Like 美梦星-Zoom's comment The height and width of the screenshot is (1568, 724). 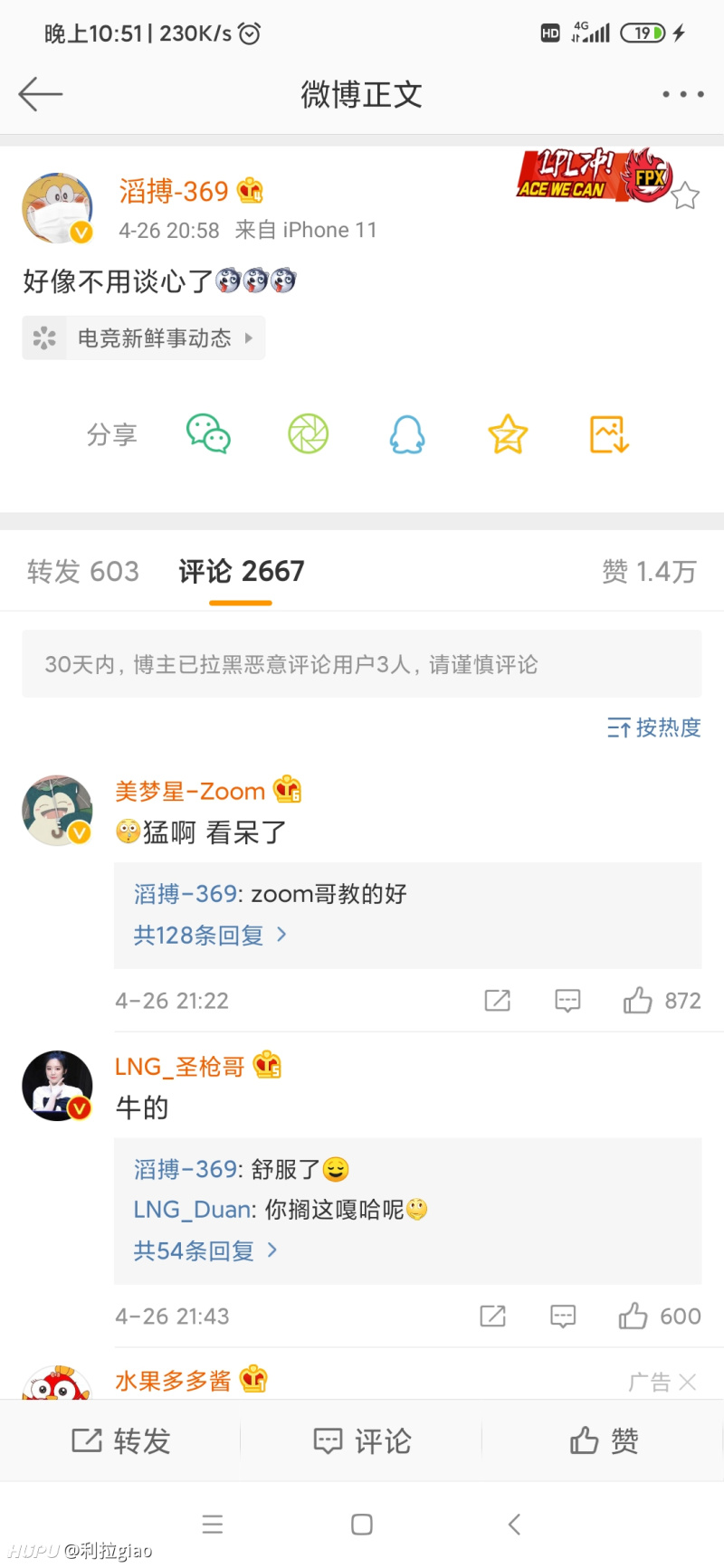[x=638, y=1001]
